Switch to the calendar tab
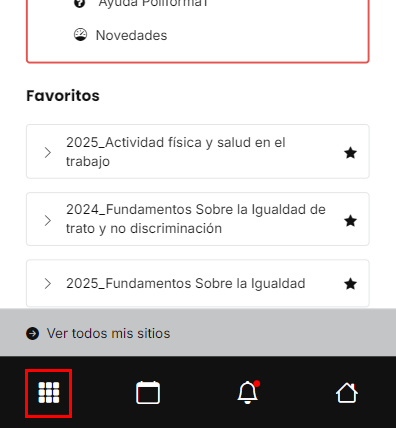 [148, 393]
